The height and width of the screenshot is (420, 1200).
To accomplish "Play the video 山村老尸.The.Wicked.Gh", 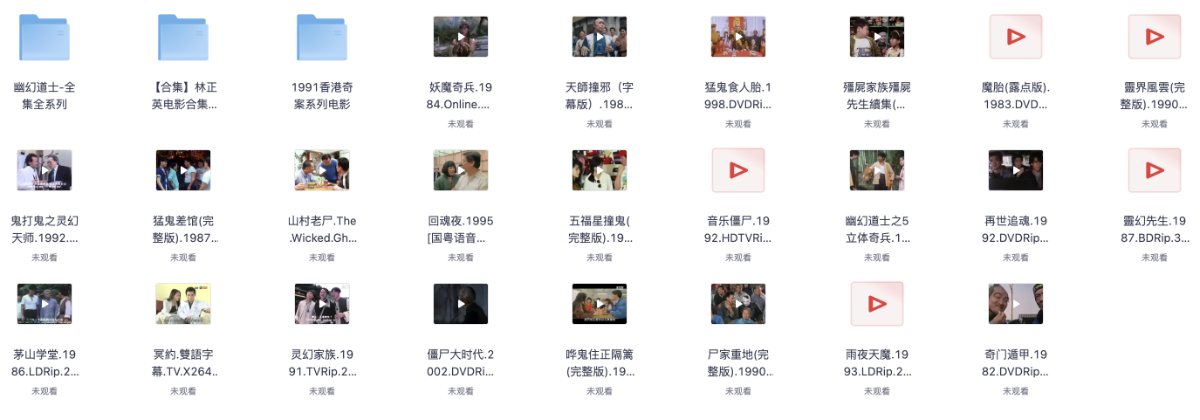I will coord(322,170).
